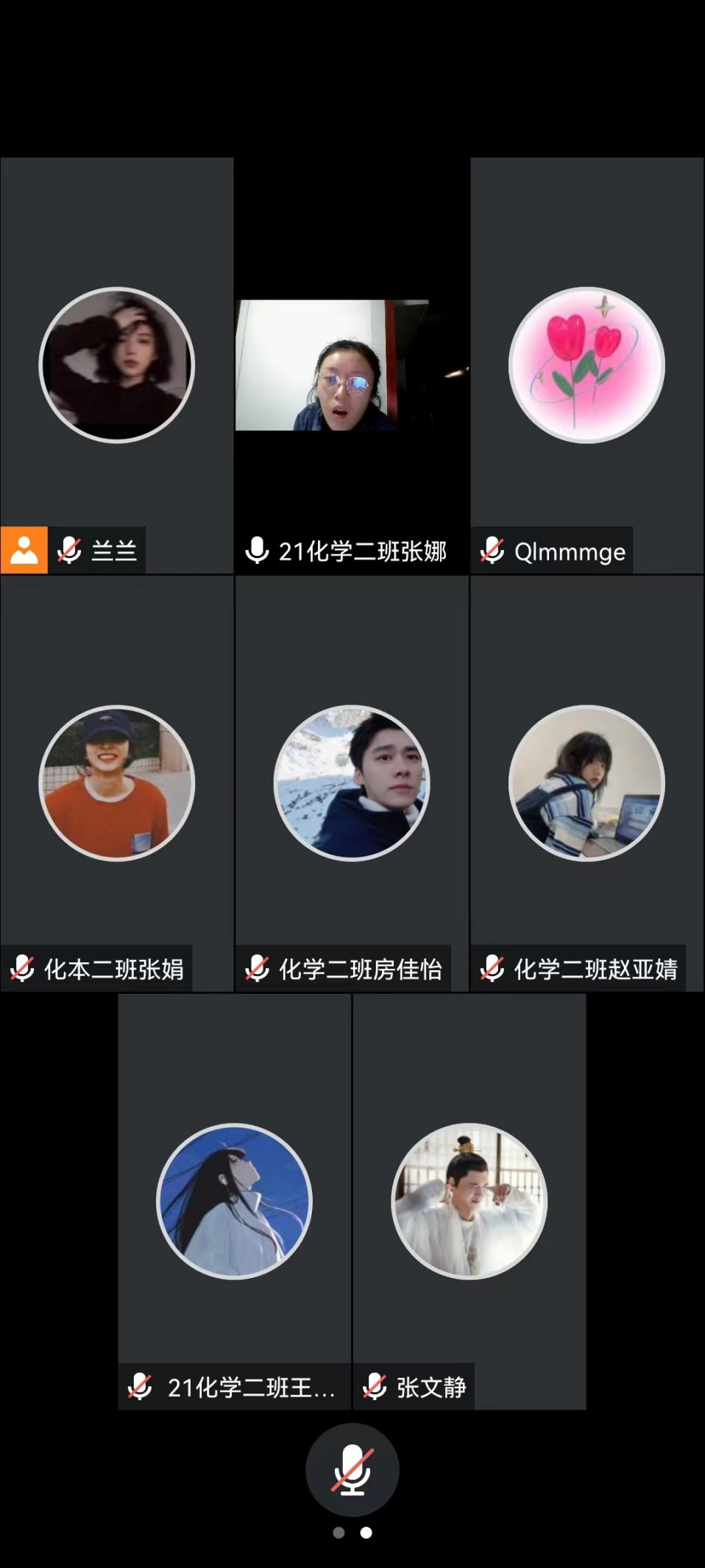Unmute your microphone
The height and width of the screenshot is (1568, 705).
tap(352, 1469)
